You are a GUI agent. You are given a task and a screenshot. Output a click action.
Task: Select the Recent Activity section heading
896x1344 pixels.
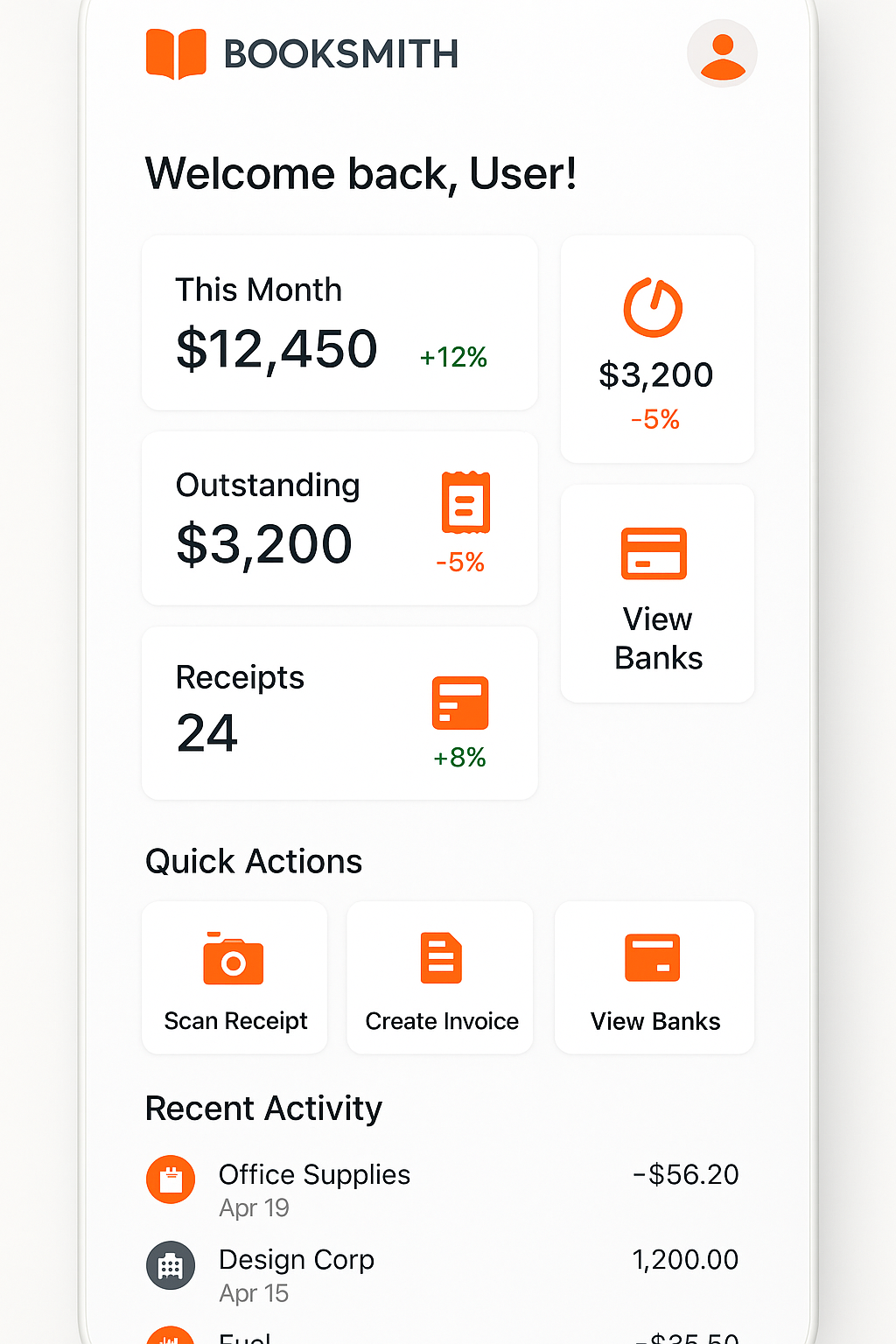pos(263,1108)
